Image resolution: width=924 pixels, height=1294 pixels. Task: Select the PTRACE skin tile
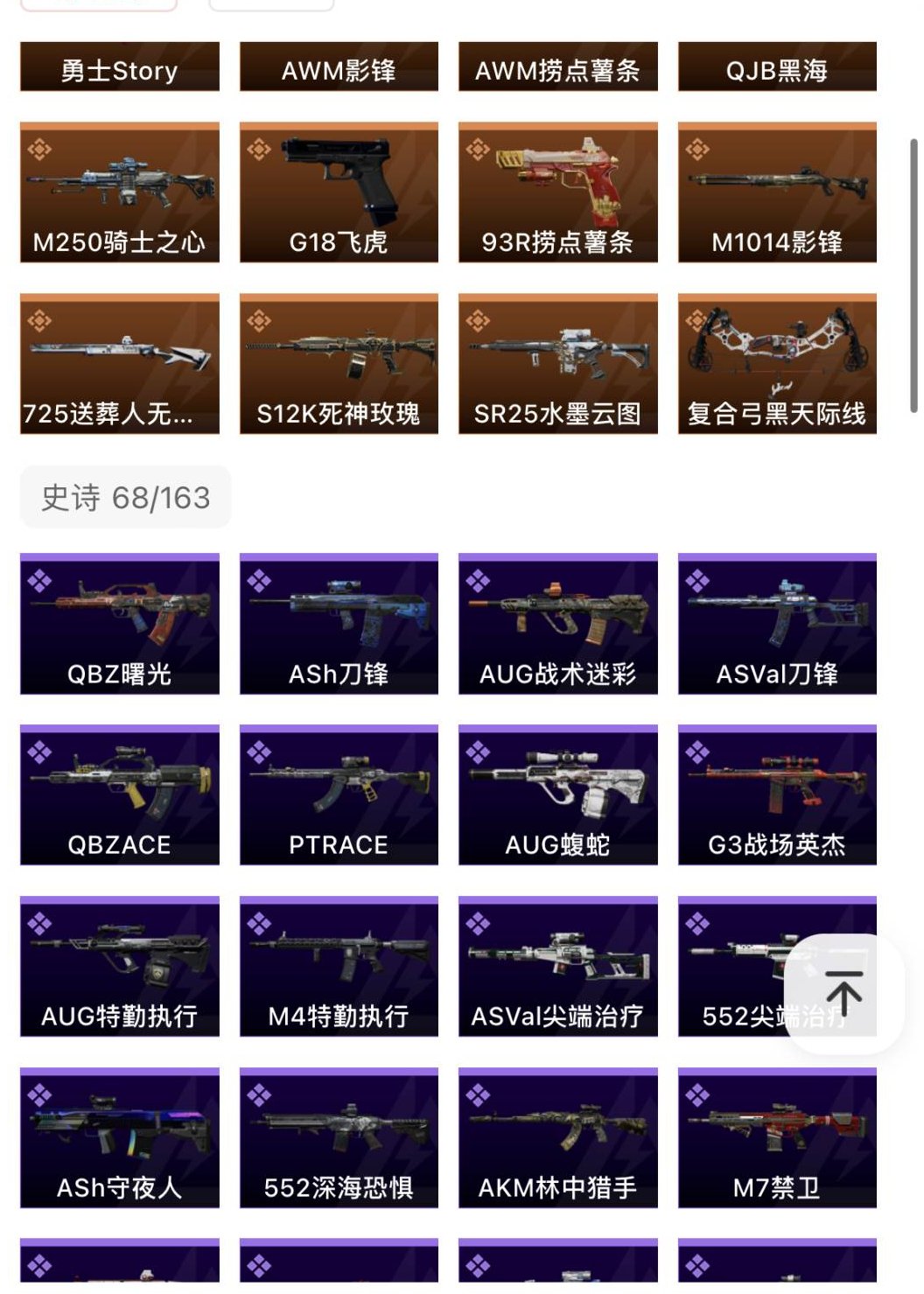pos(339,795)
